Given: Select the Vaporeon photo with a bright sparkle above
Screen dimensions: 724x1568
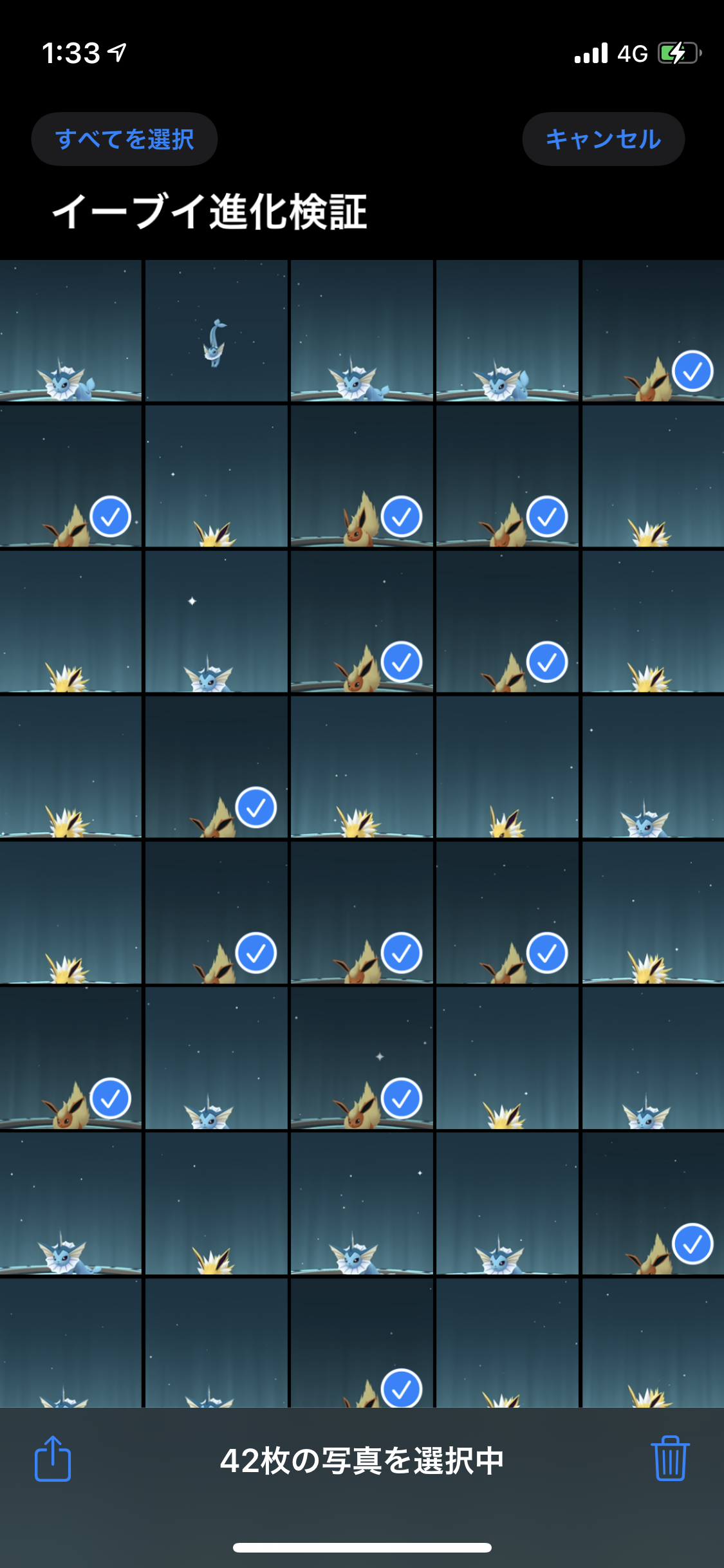Looking at the screenshot, I should point(216,622).
